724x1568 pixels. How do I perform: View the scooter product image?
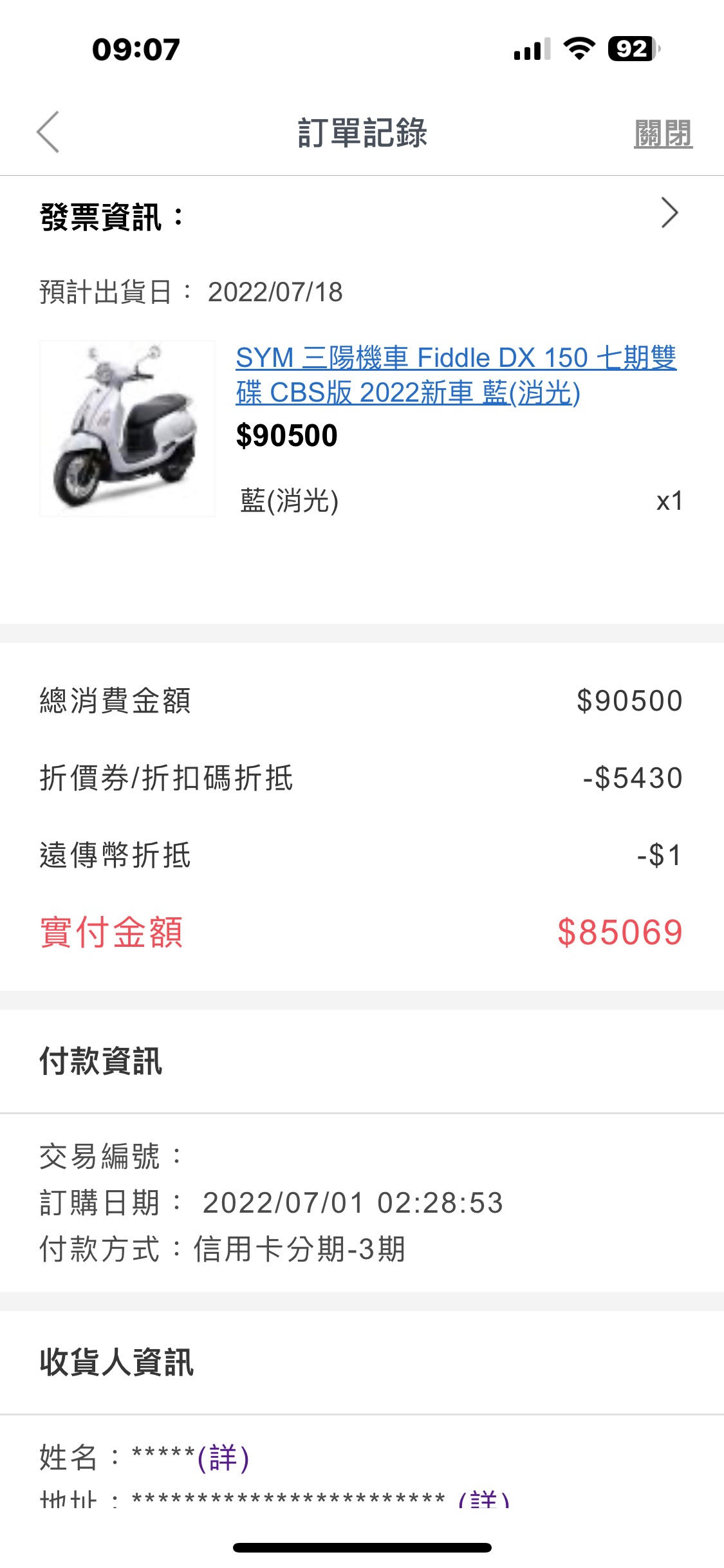coord(127,429)
